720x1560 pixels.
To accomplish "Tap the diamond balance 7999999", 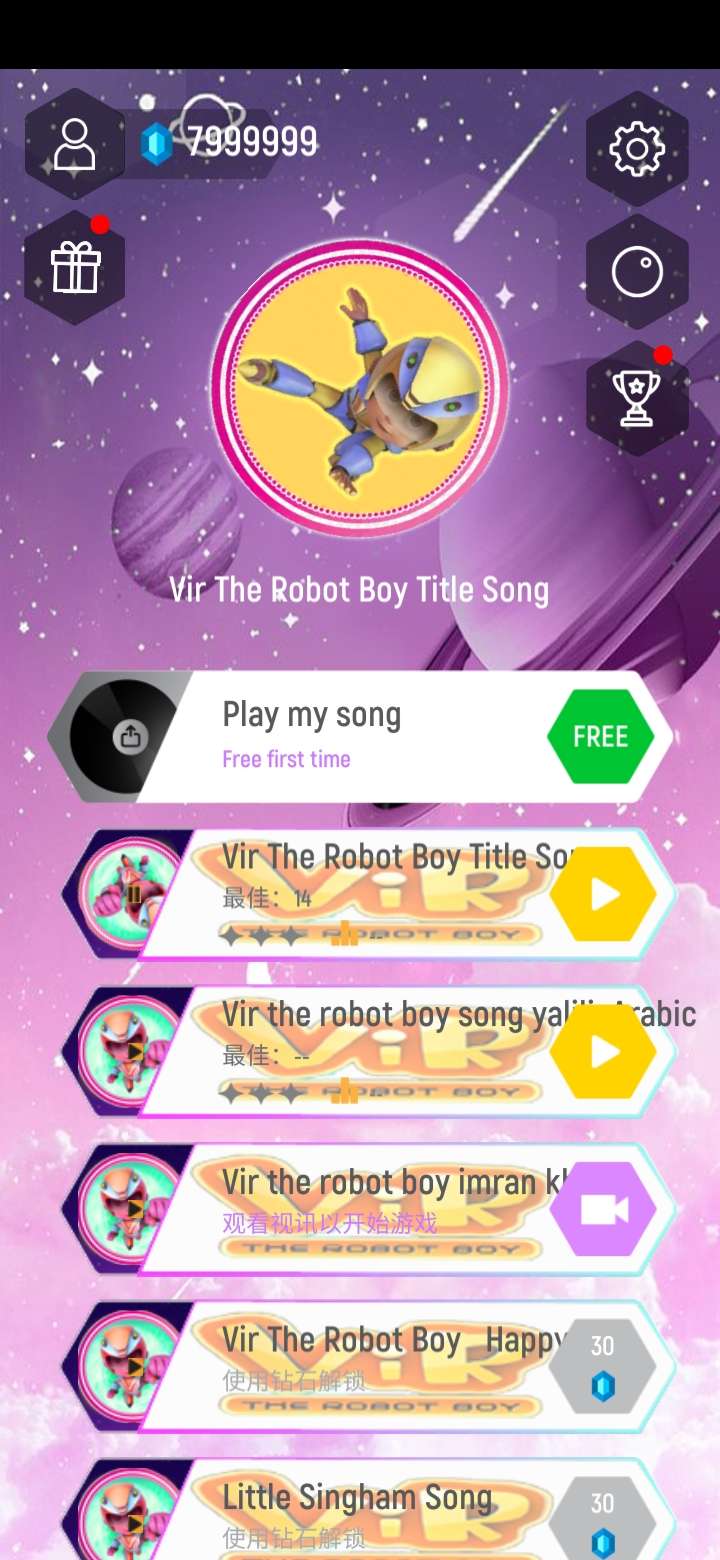I will tap(232, 143).
